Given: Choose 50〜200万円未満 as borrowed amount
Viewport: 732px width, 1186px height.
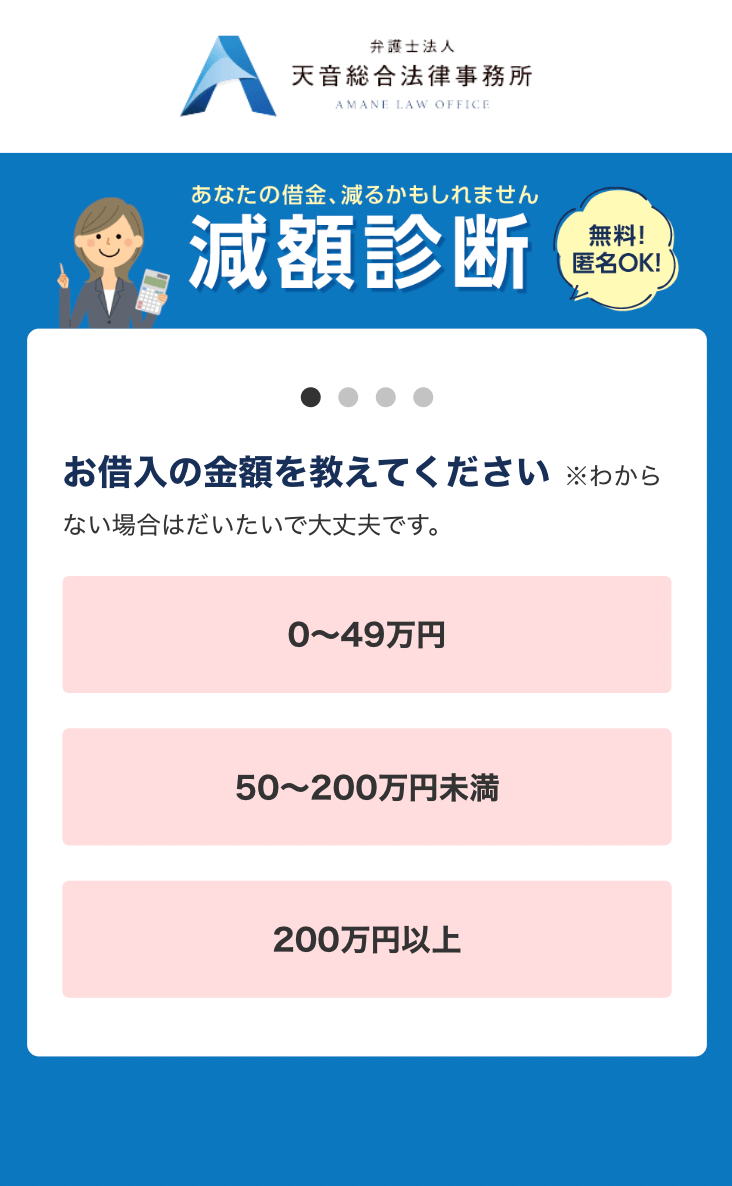Looking at the screenshot, I should tap(366, 787).
